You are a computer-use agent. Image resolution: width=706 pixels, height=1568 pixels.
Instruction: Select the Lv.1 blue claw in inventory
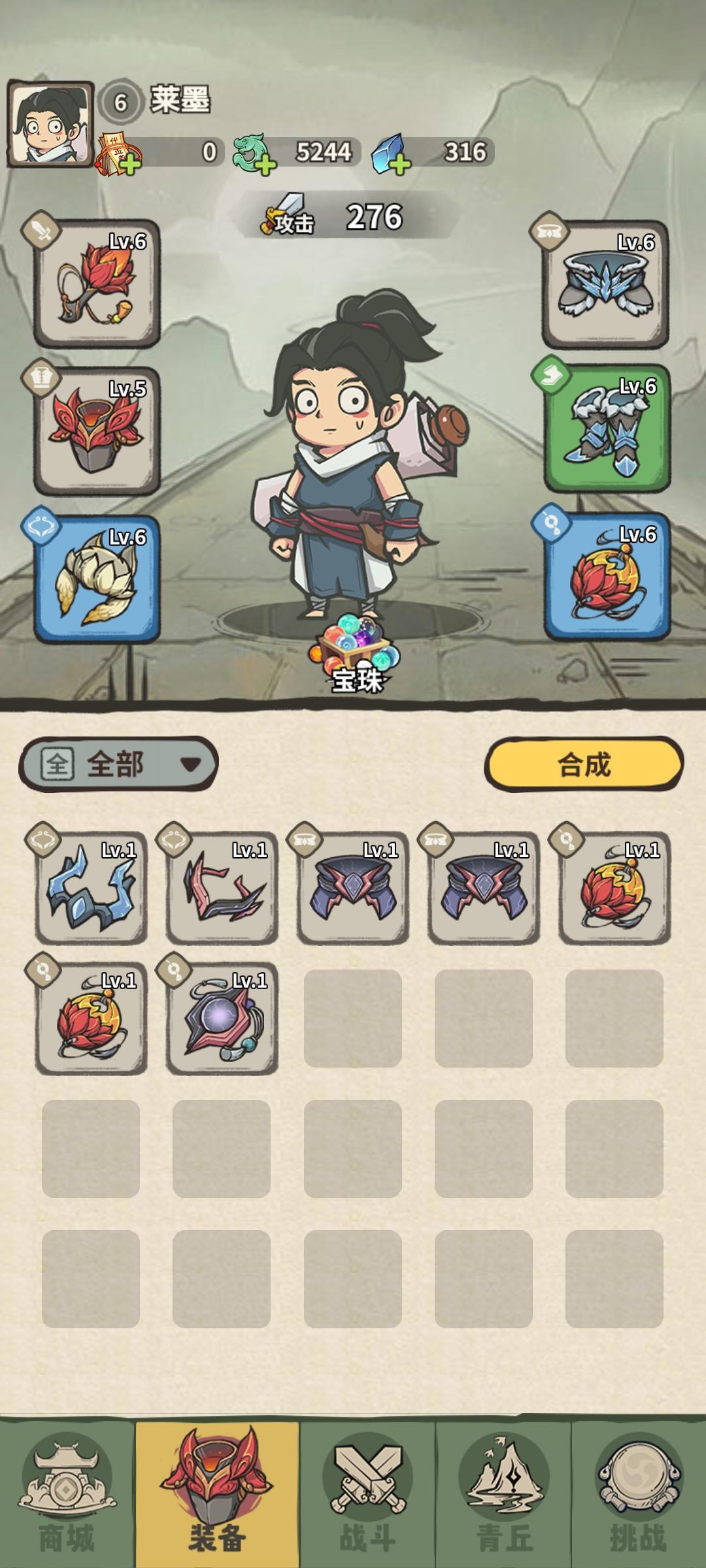[x=92, y=889]
